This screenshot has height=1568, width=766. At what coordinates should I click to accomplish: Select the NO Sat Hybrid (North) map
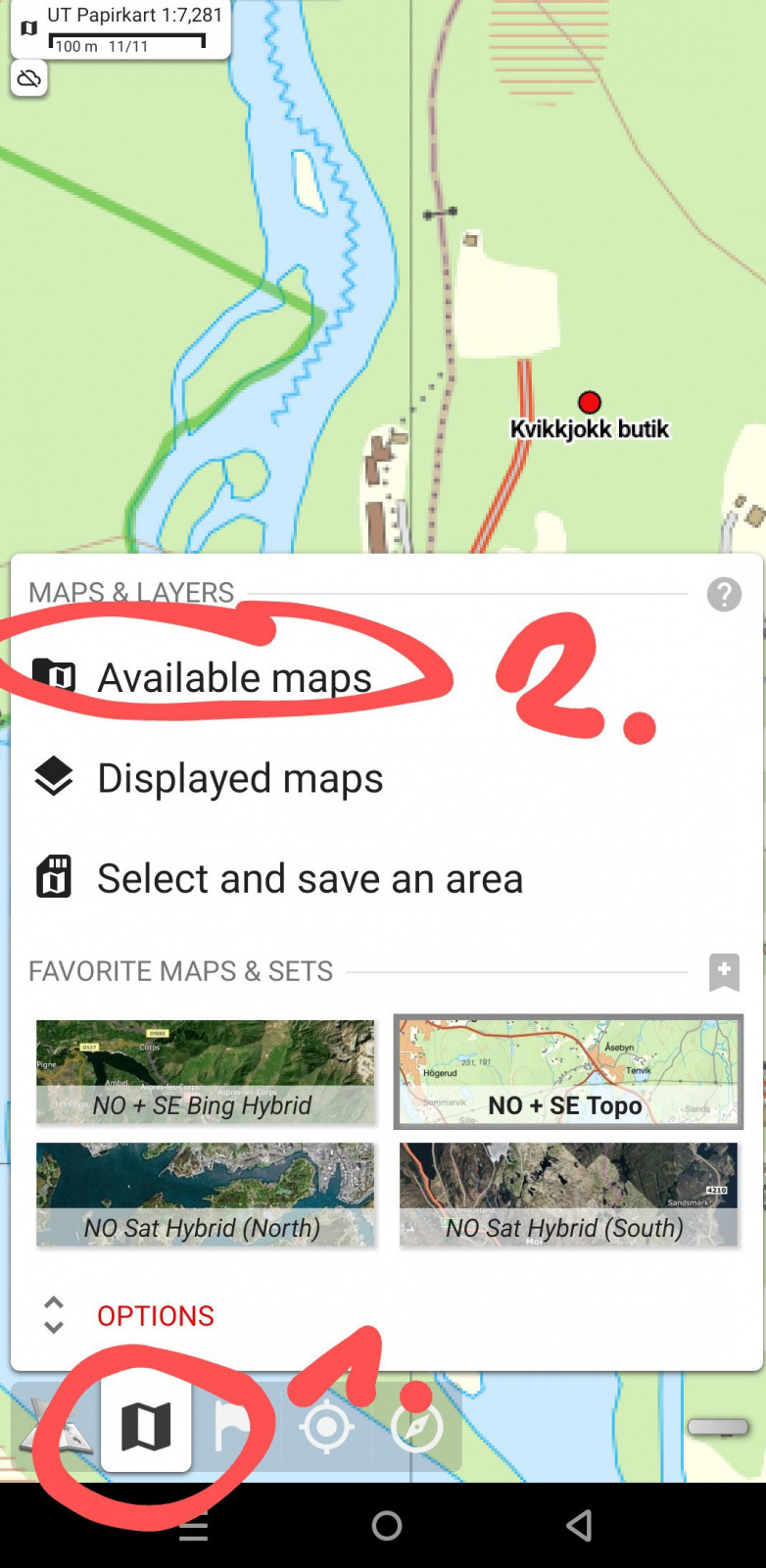[x=206, y=1194]
